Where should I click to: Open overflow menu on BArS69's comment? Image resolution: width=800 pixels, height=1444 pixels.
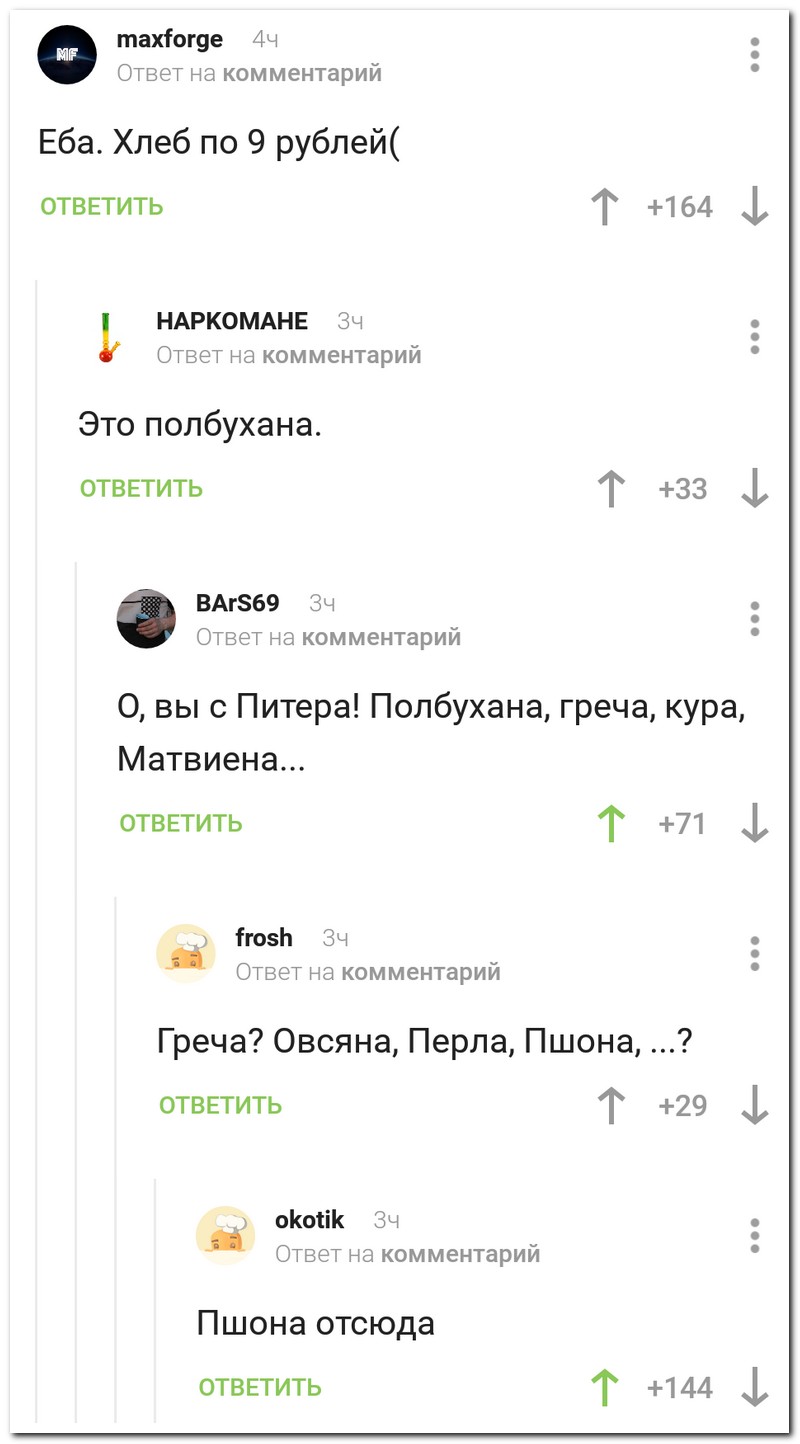755,619
